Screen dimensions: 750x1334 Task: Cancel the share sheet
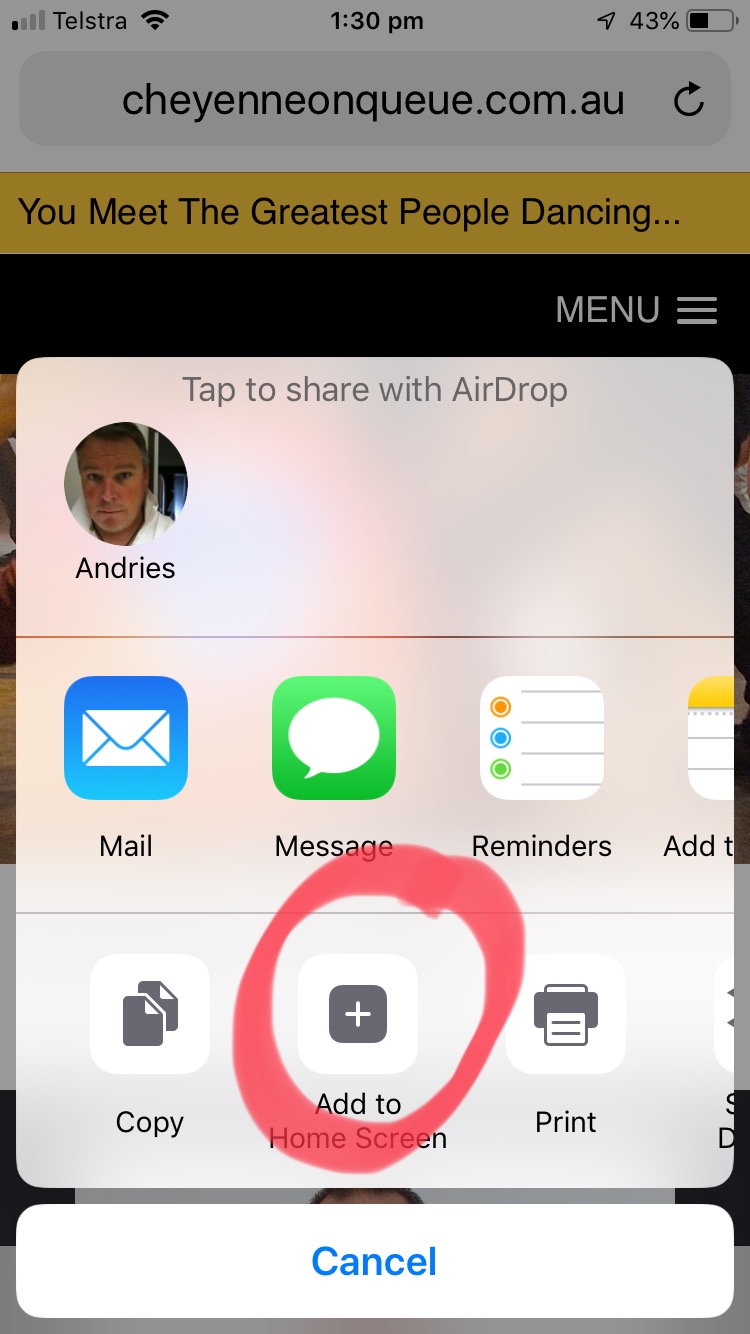pos(374,1261)
